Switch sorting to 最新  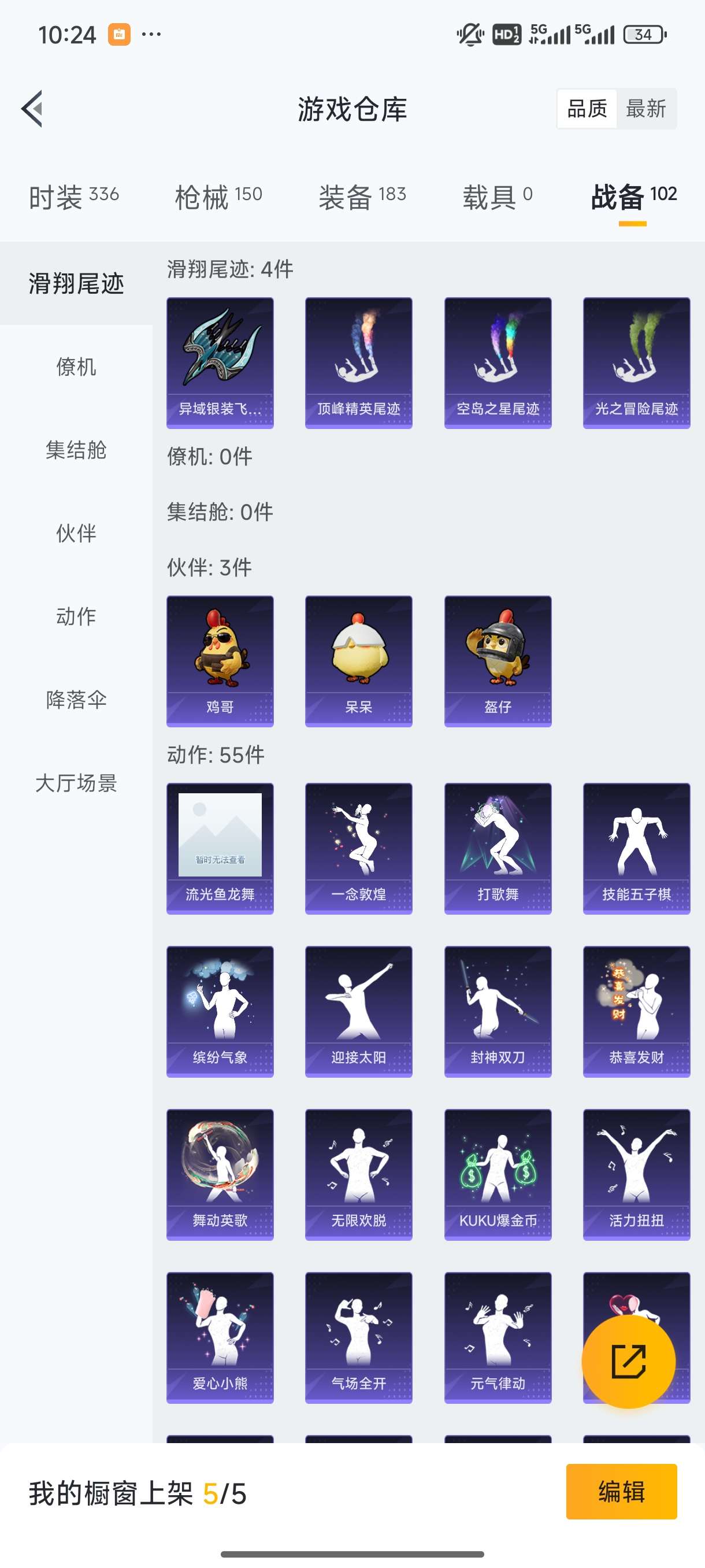647,108
